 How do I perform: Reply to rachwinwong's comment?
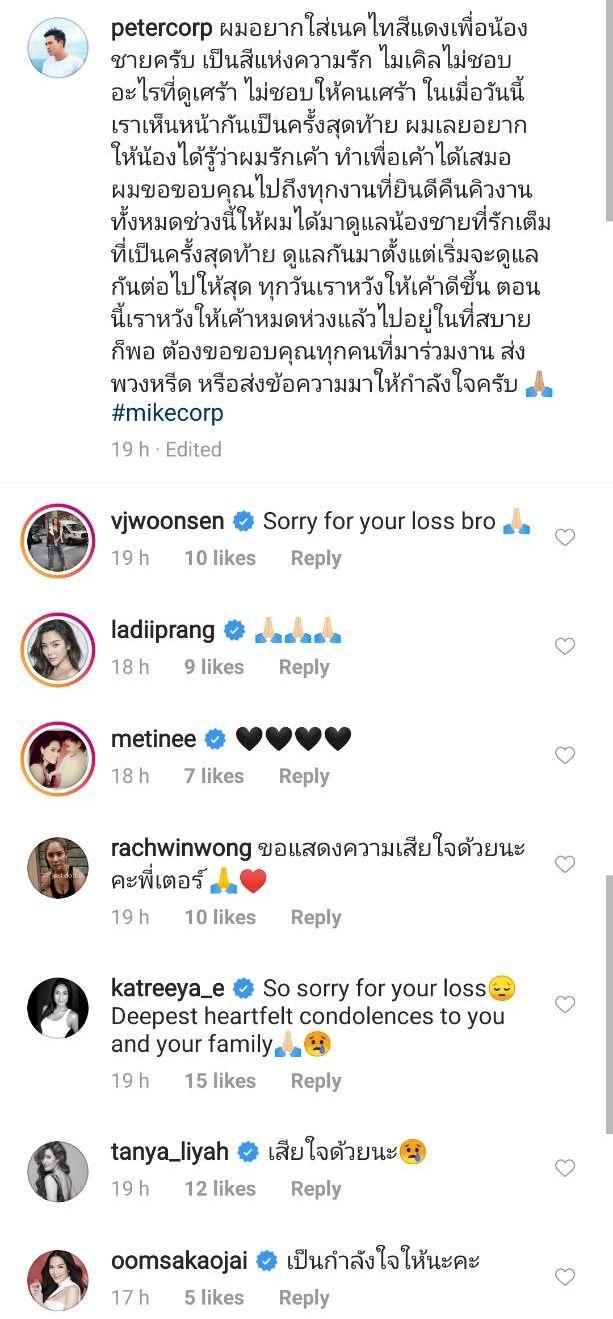pyautogui.click(x=316, y=918)
